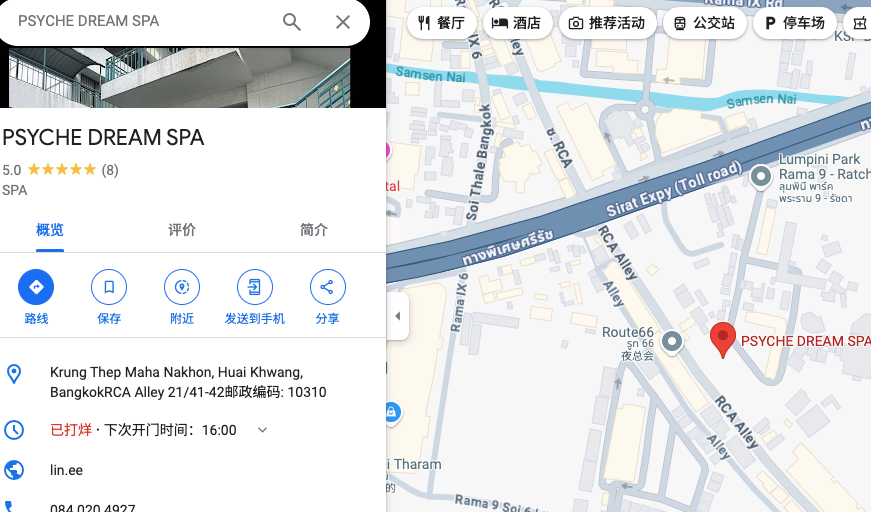The image size is (871, 512).
Task: Tap the 5.0 star rating reviews
Action: tap(61, 170)
